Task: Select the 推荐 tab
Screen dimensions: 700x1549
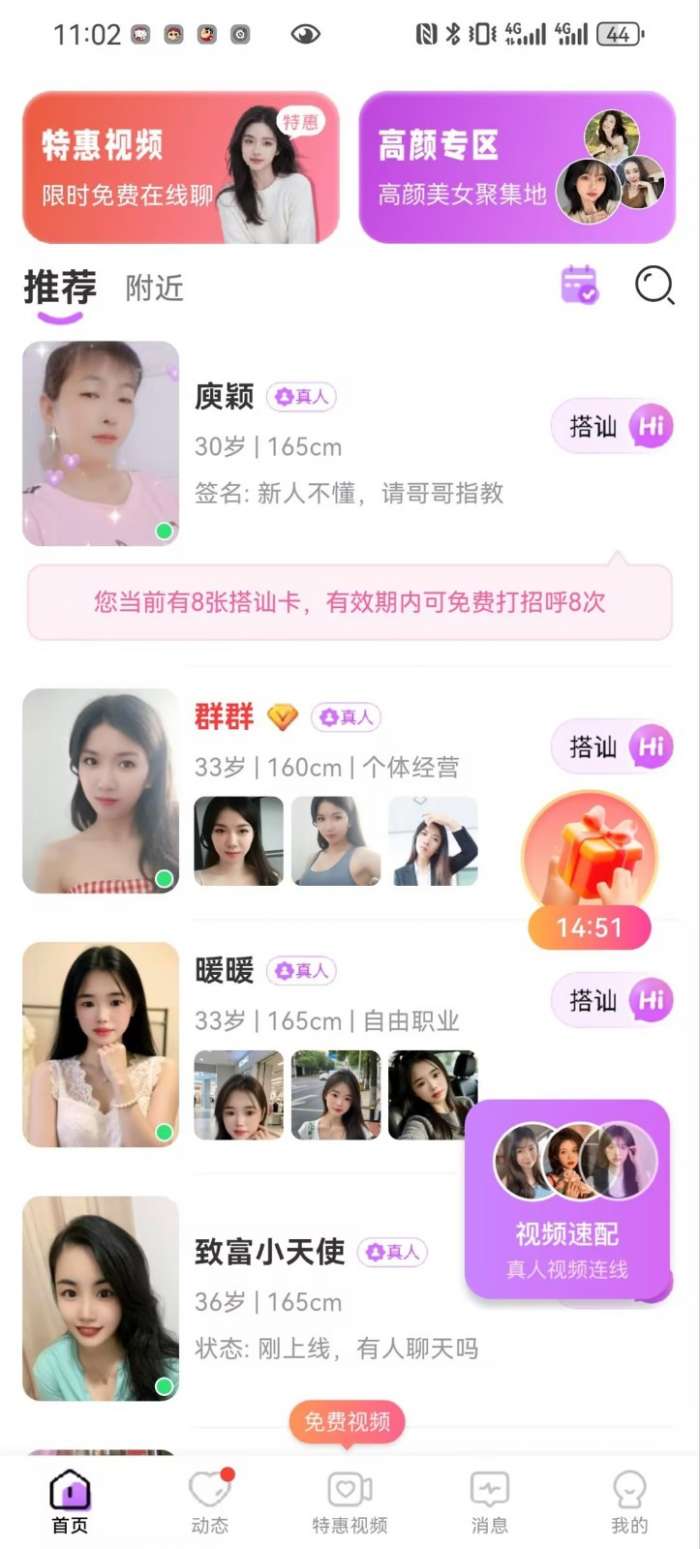Action: point(60,289)
